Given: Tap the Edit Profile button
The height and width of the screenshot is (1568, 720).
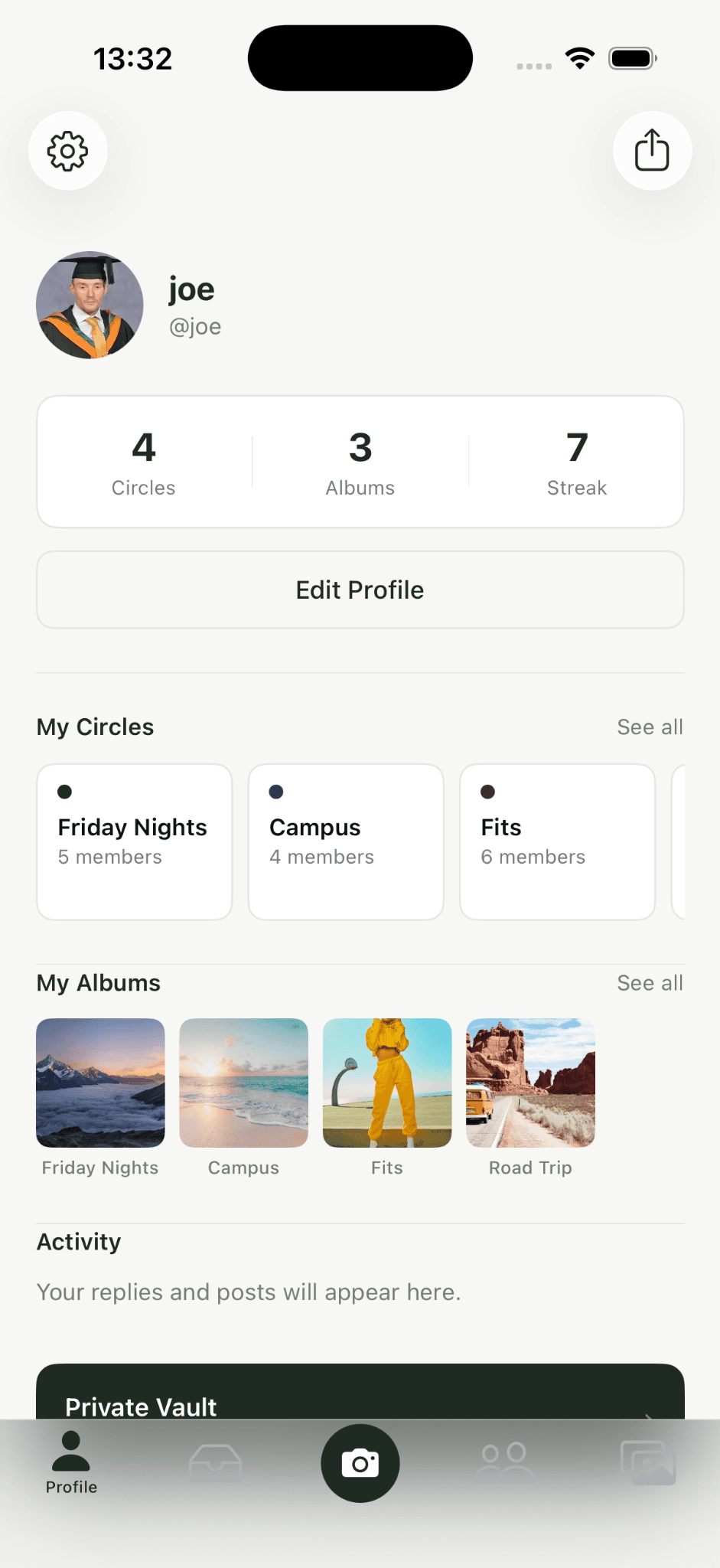Looking at the screenshot, I should coord(360,590).
